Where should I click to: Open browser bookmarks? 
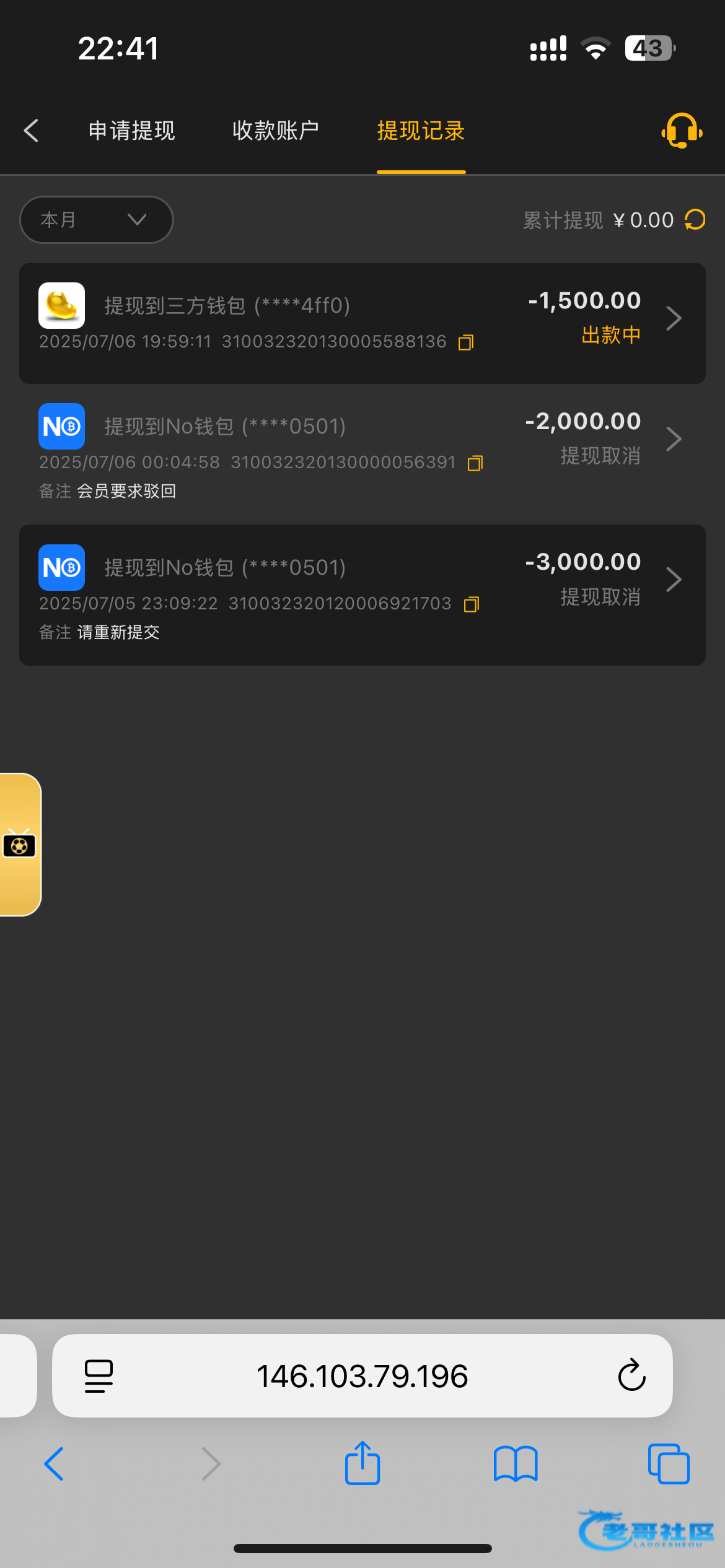[516, 1464]
